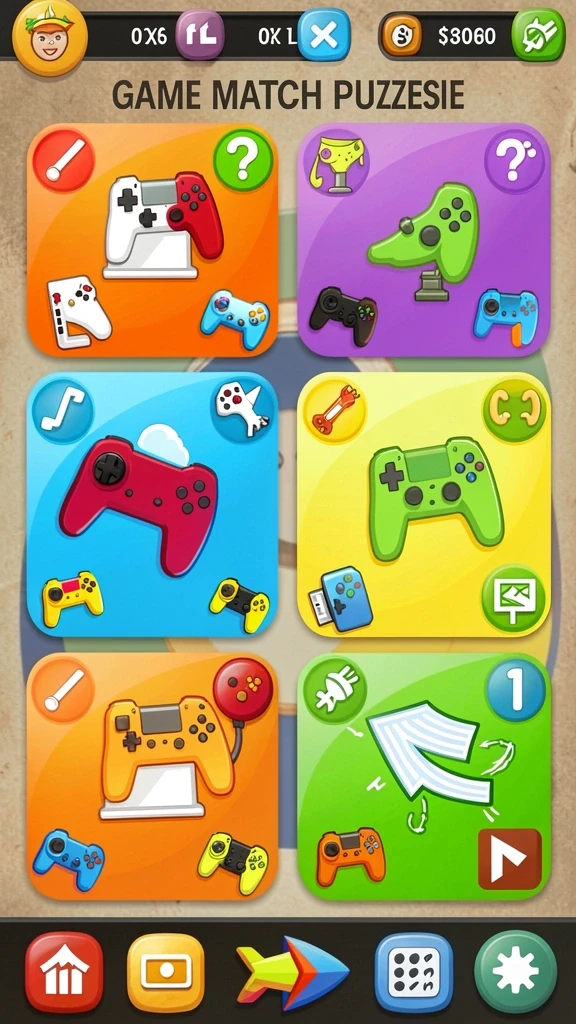
Task: Tap the red play arrow on green card
Action: point(509,859)
